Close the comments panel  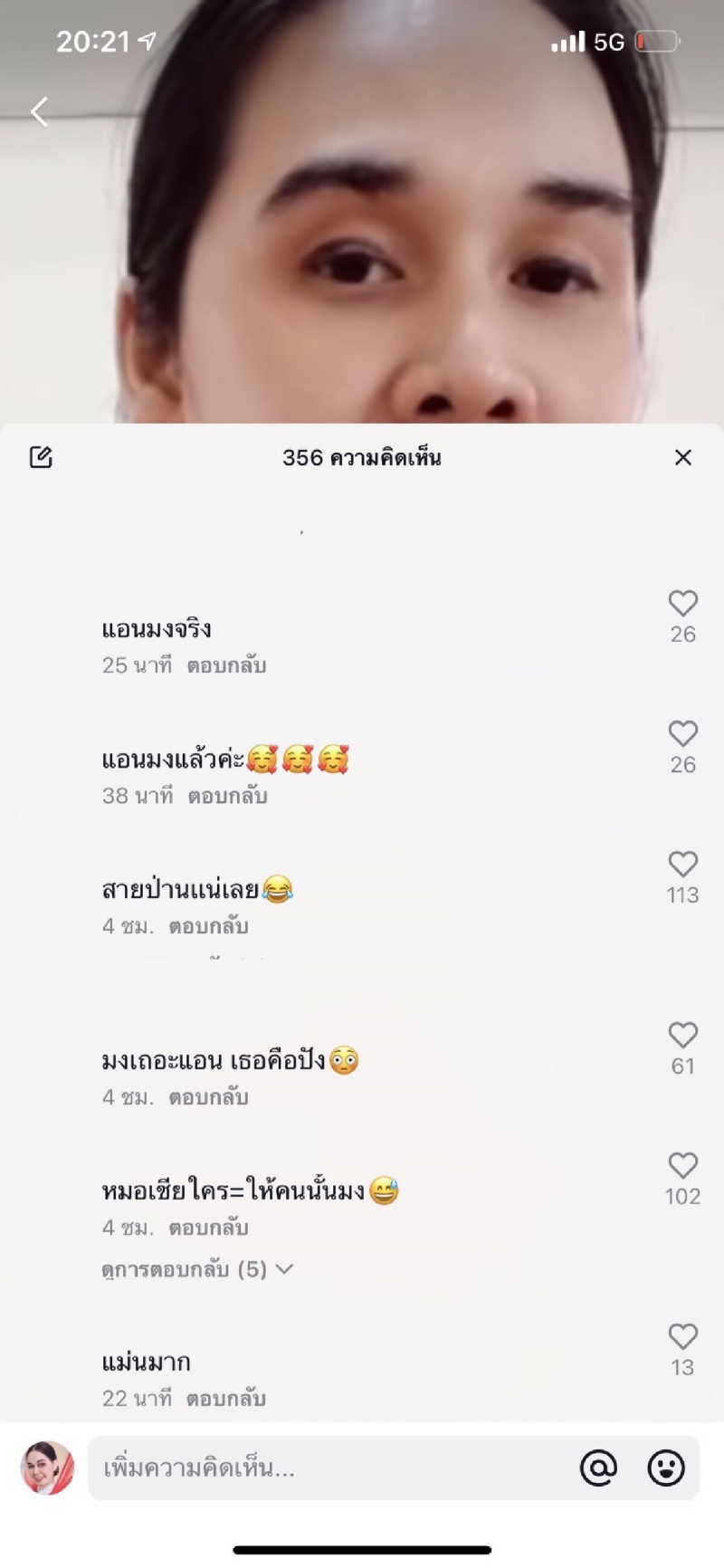pos(683,457)
